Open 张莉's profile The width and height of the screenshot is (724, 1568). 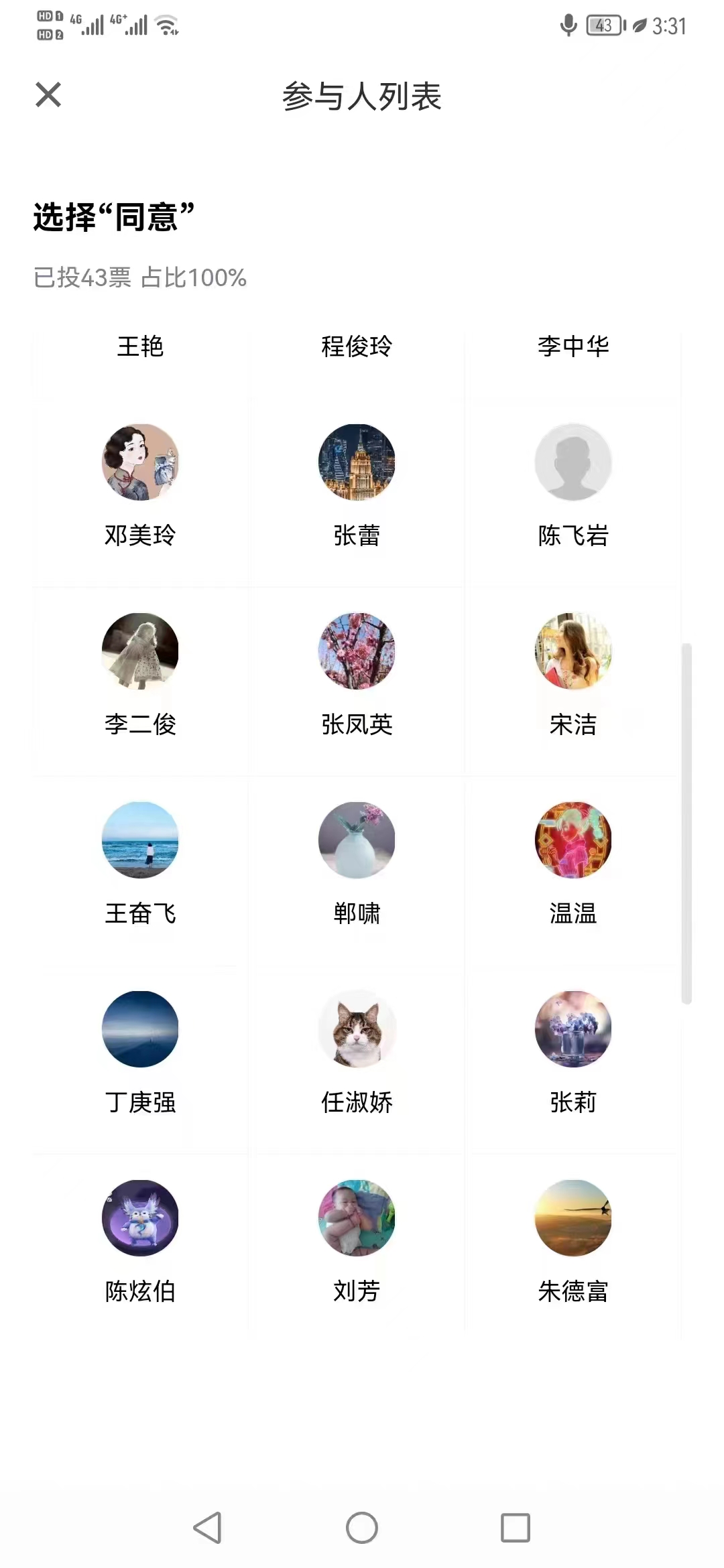click(573, 1029)
